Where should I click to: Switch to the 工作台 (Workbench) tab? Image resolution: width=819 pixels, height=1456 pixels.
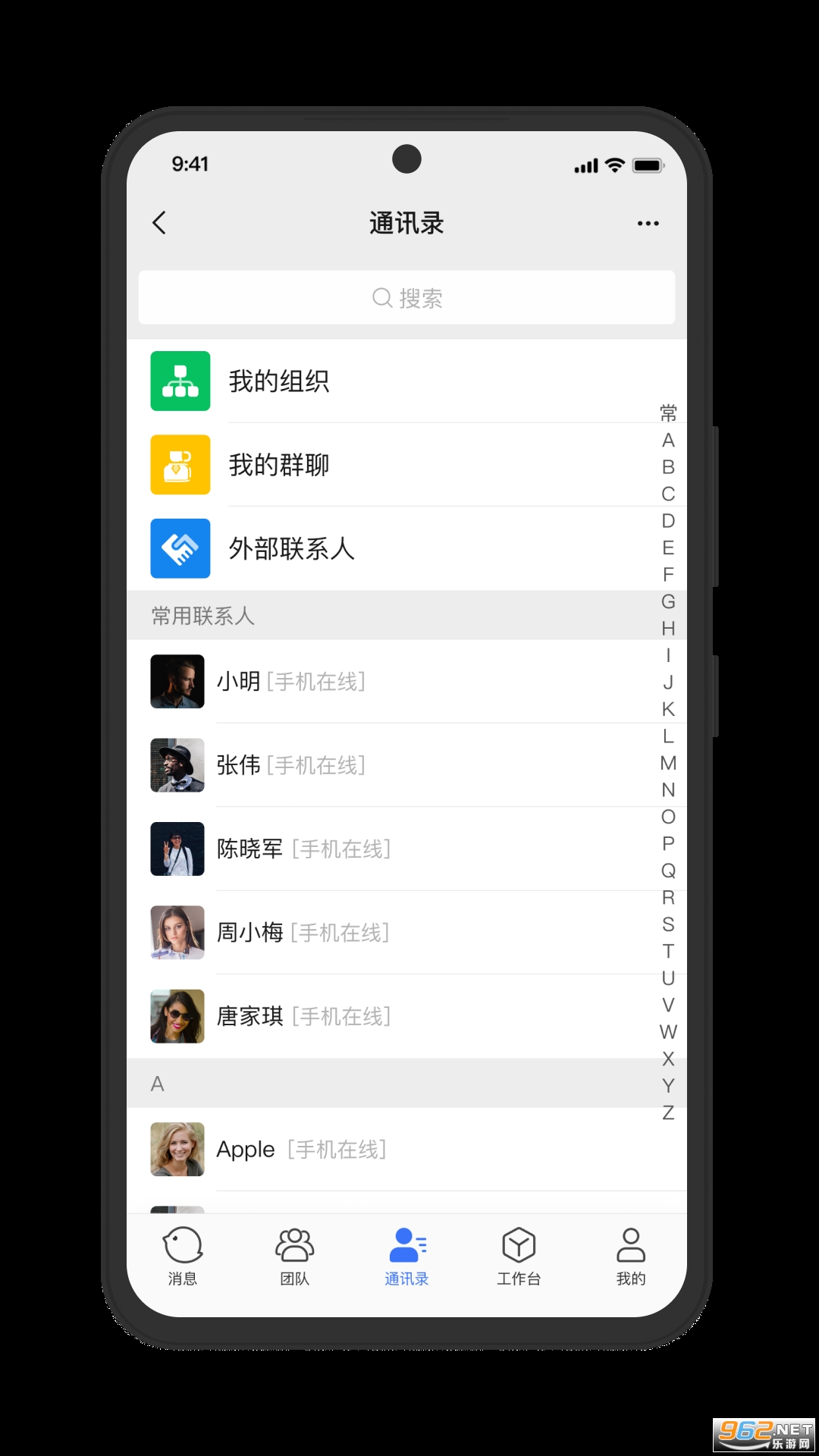(519, 1257)
